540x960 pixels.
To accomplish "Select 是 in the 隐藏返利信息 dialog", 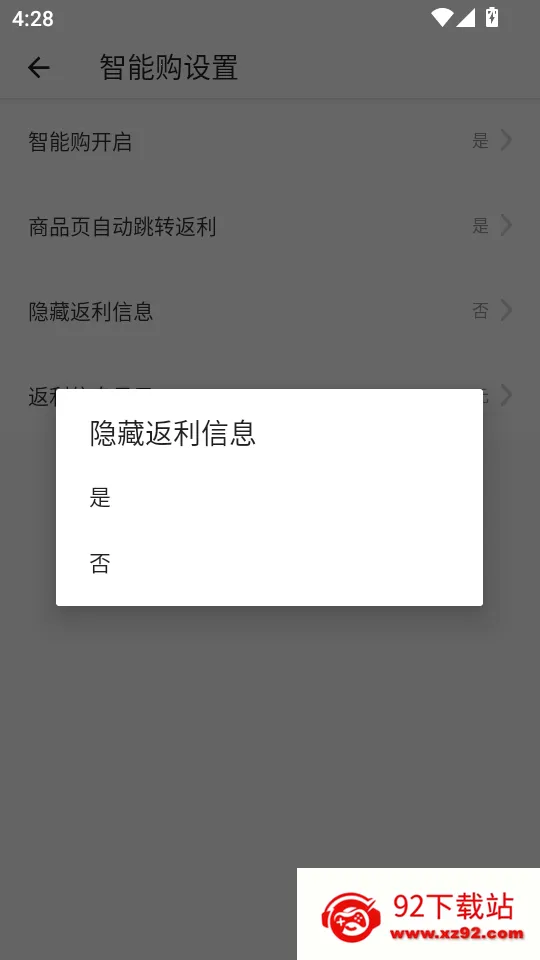I will tap(269, 497).
